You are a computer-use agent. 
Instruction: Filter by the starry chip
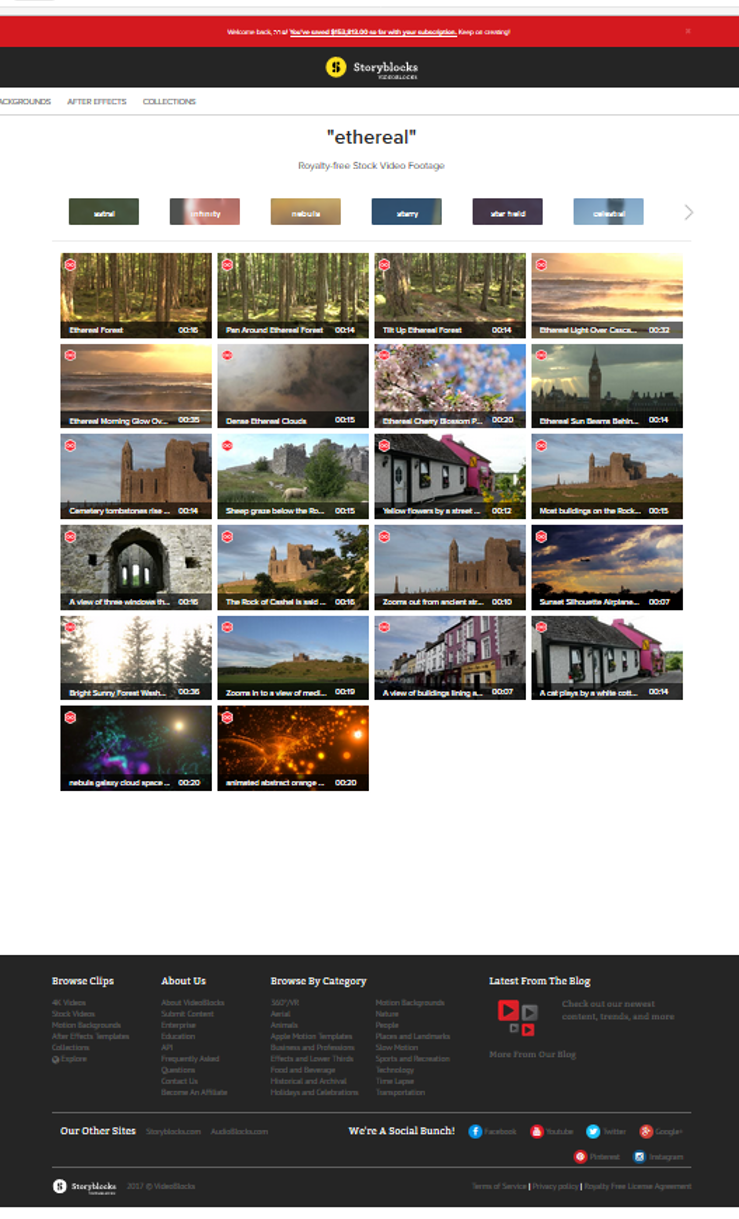pos(406,212)
